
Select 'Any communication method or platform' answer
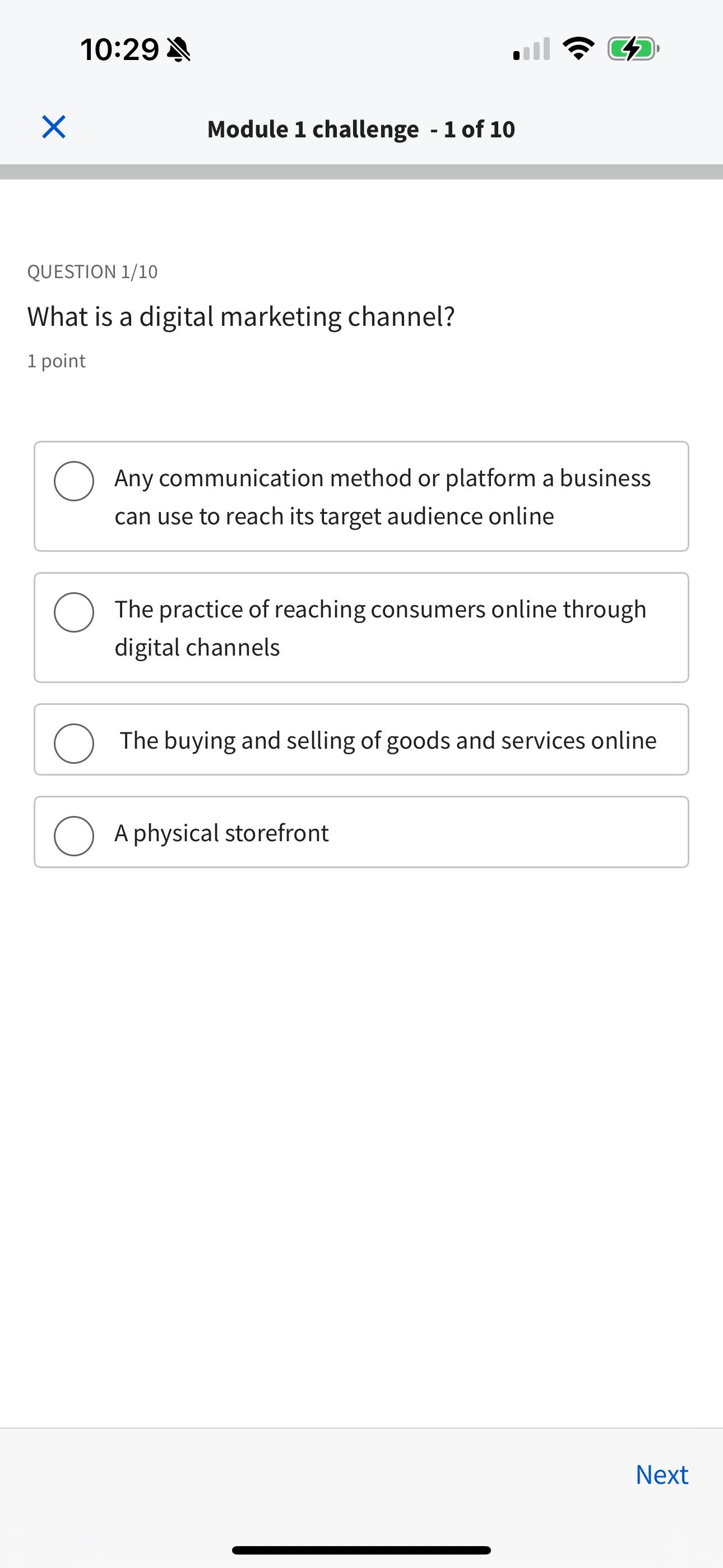(x=73, y=481)
